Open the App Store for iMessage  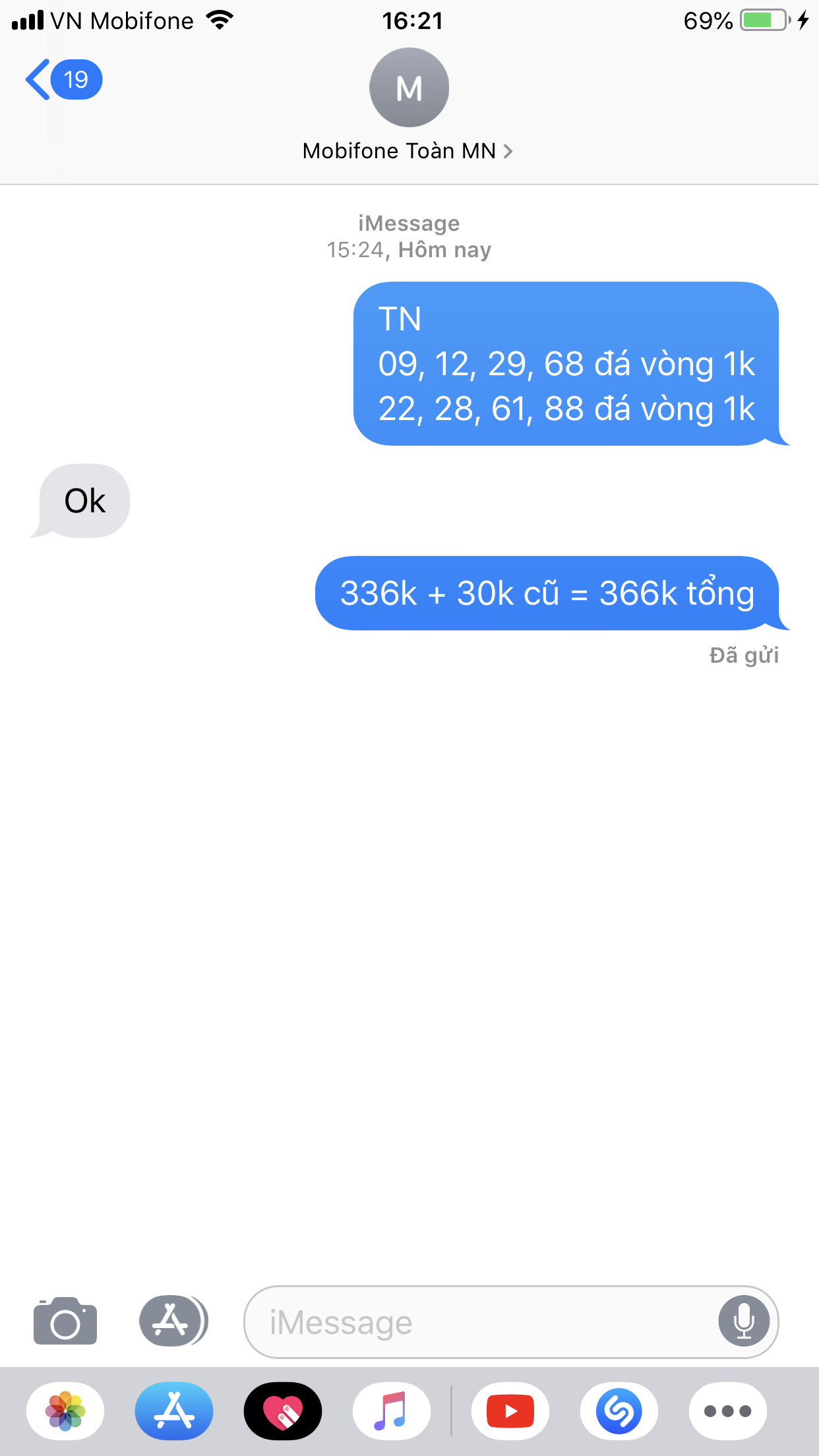pos(174,1411)
